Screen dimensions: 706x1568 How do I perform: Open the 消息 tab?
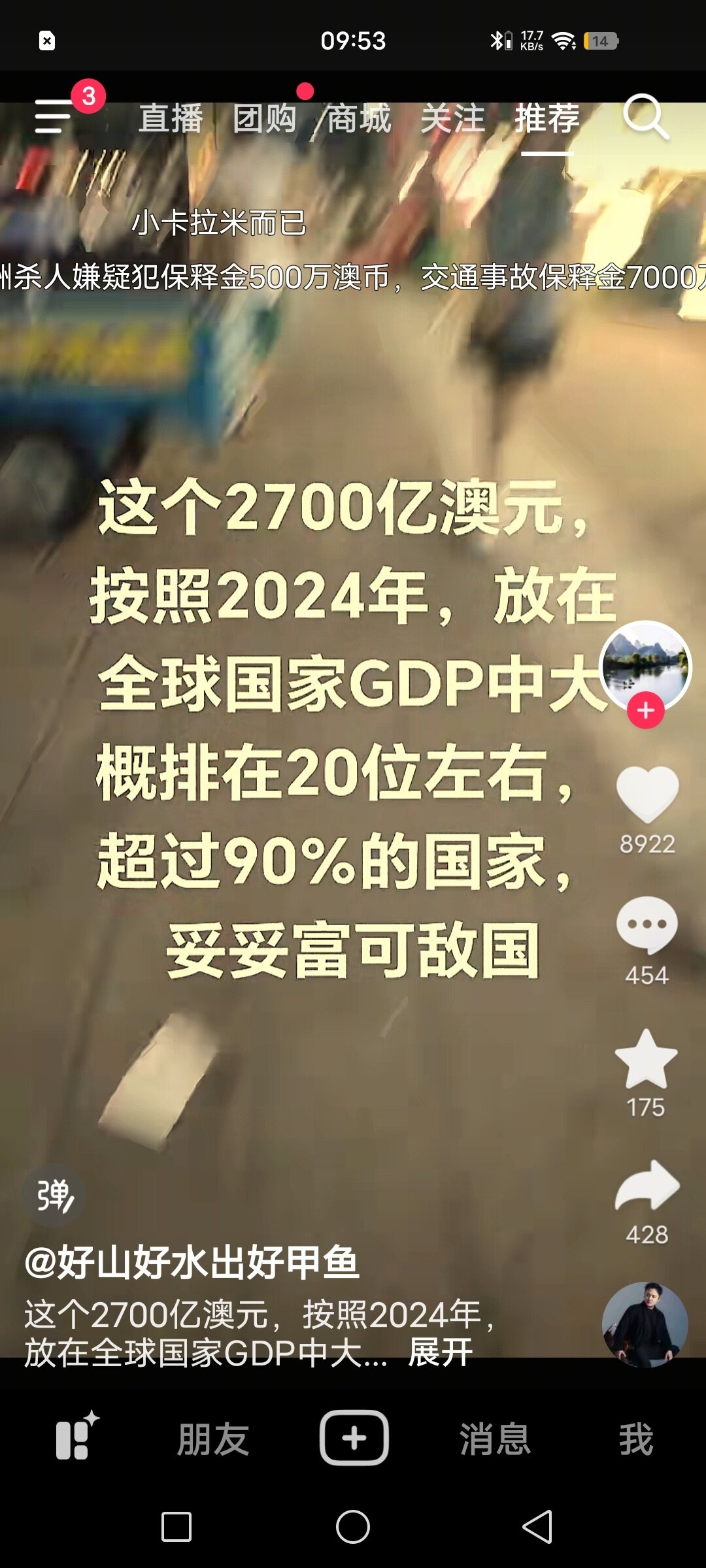tap(495, 1439)
